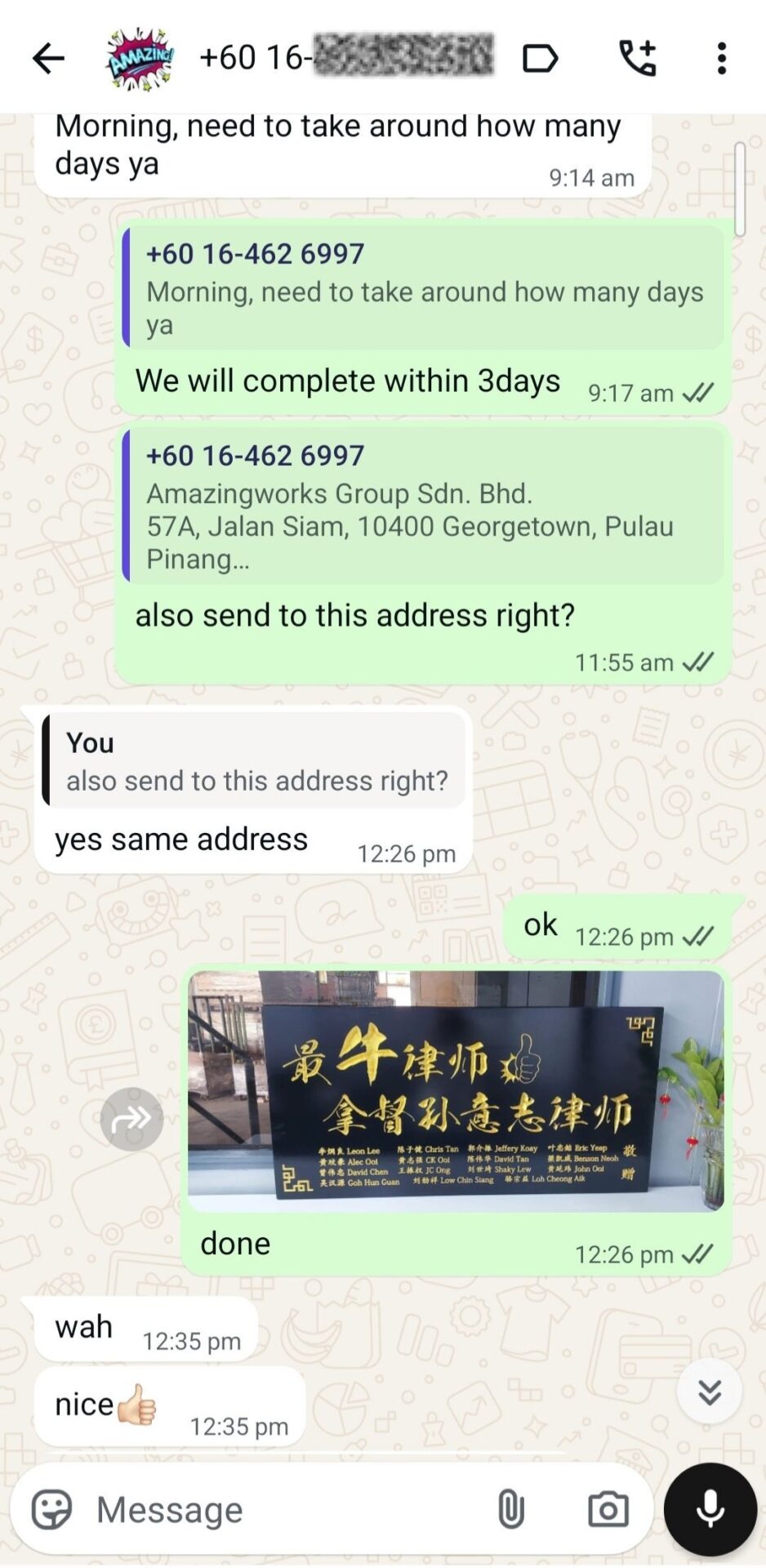Tap quoted 'also send to this address' reply
Image resolution: width=766 pixels, height=1568 pixels.
[254, 761]
